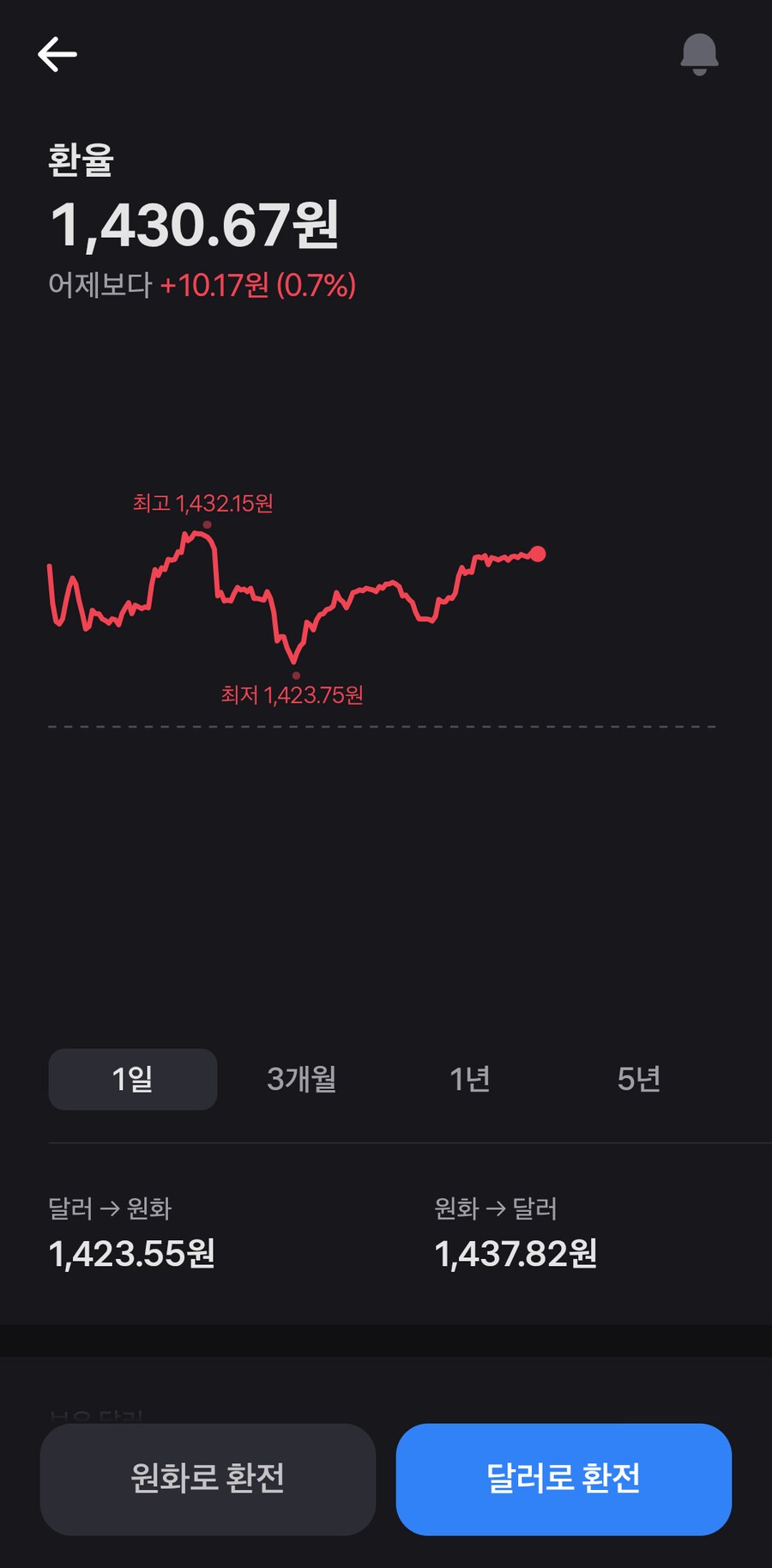
Task: Switch chart to 1년 period
Action: [x=470, y=1079]
